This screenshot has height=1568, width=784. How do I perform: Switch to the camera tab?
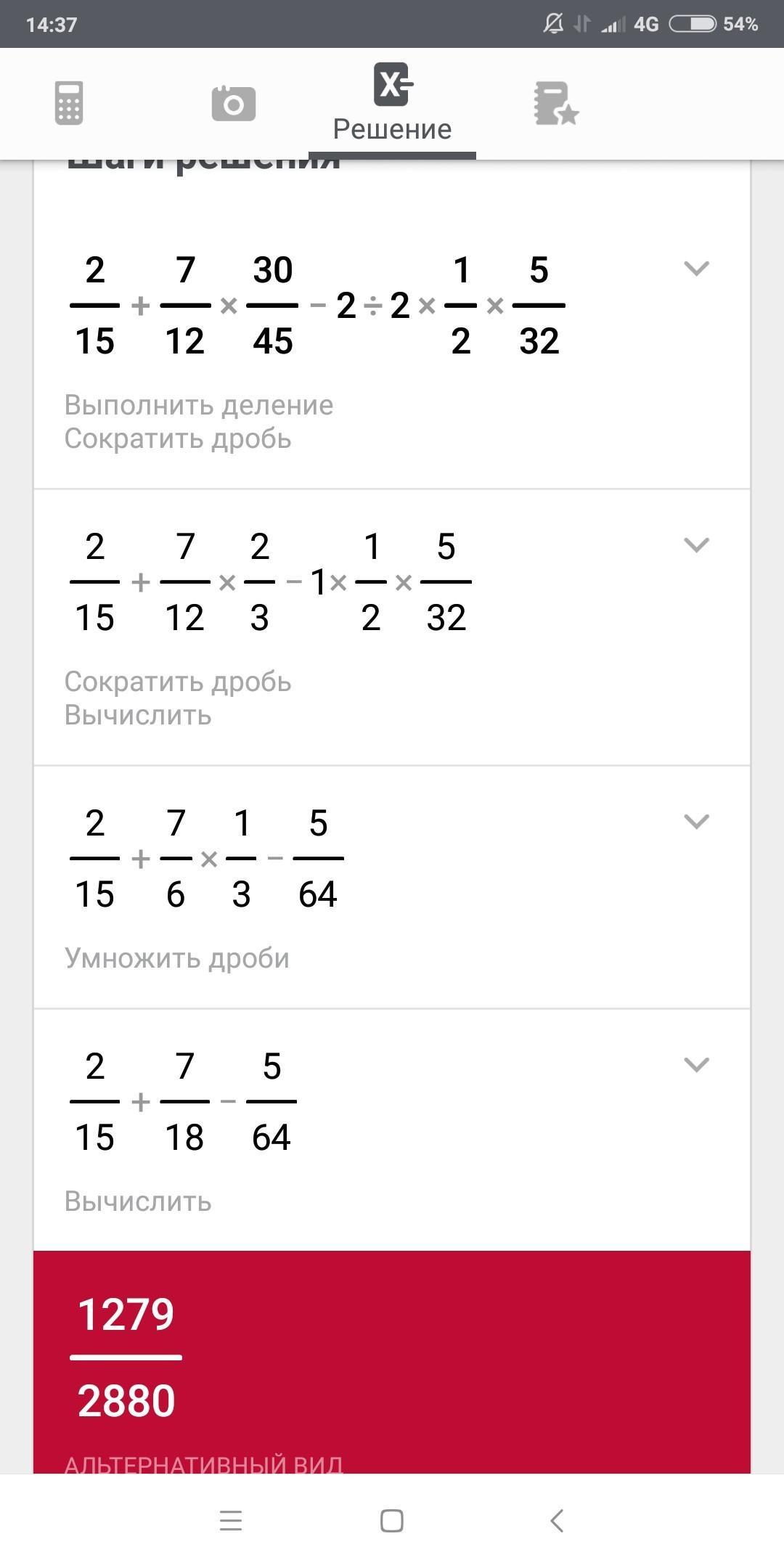click(x=234, y=103)
